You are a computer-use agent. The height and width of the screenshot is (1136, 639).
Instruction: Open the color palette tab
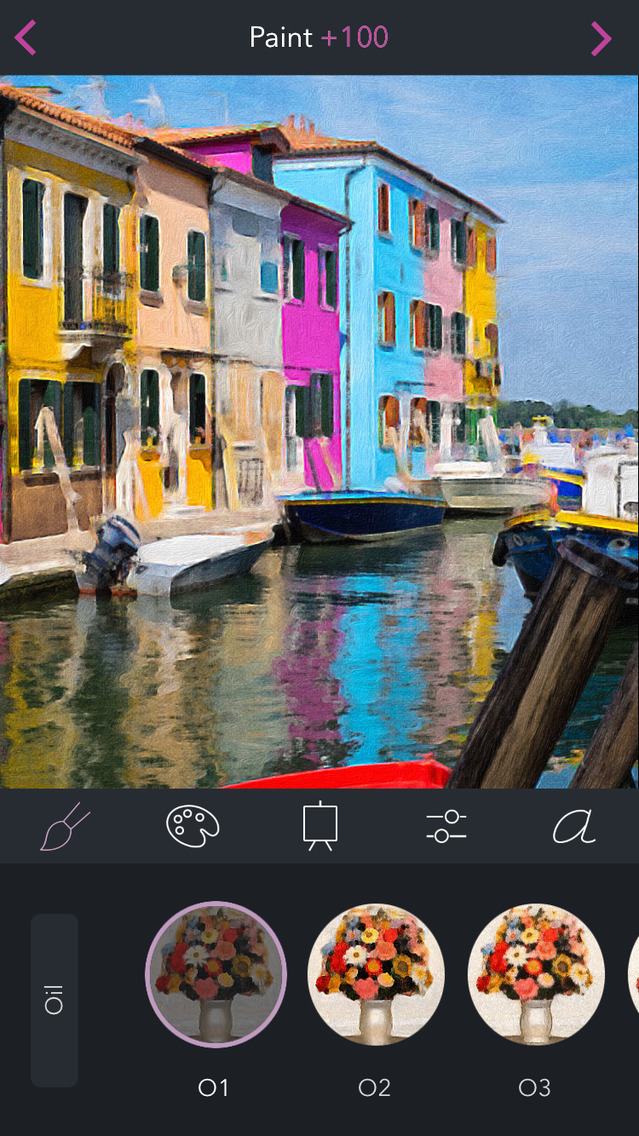pos(192,827)
